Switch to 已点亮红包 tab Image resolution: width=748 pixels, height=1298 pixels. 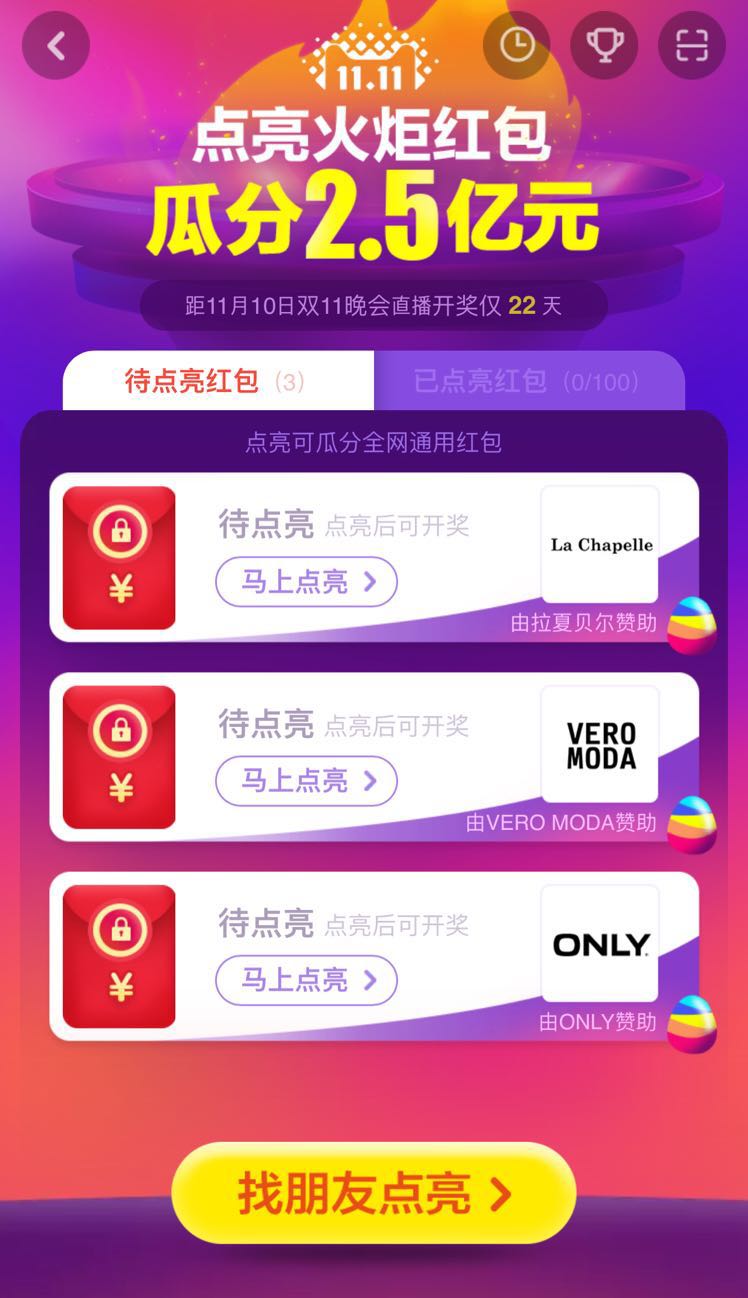point(528,381)
